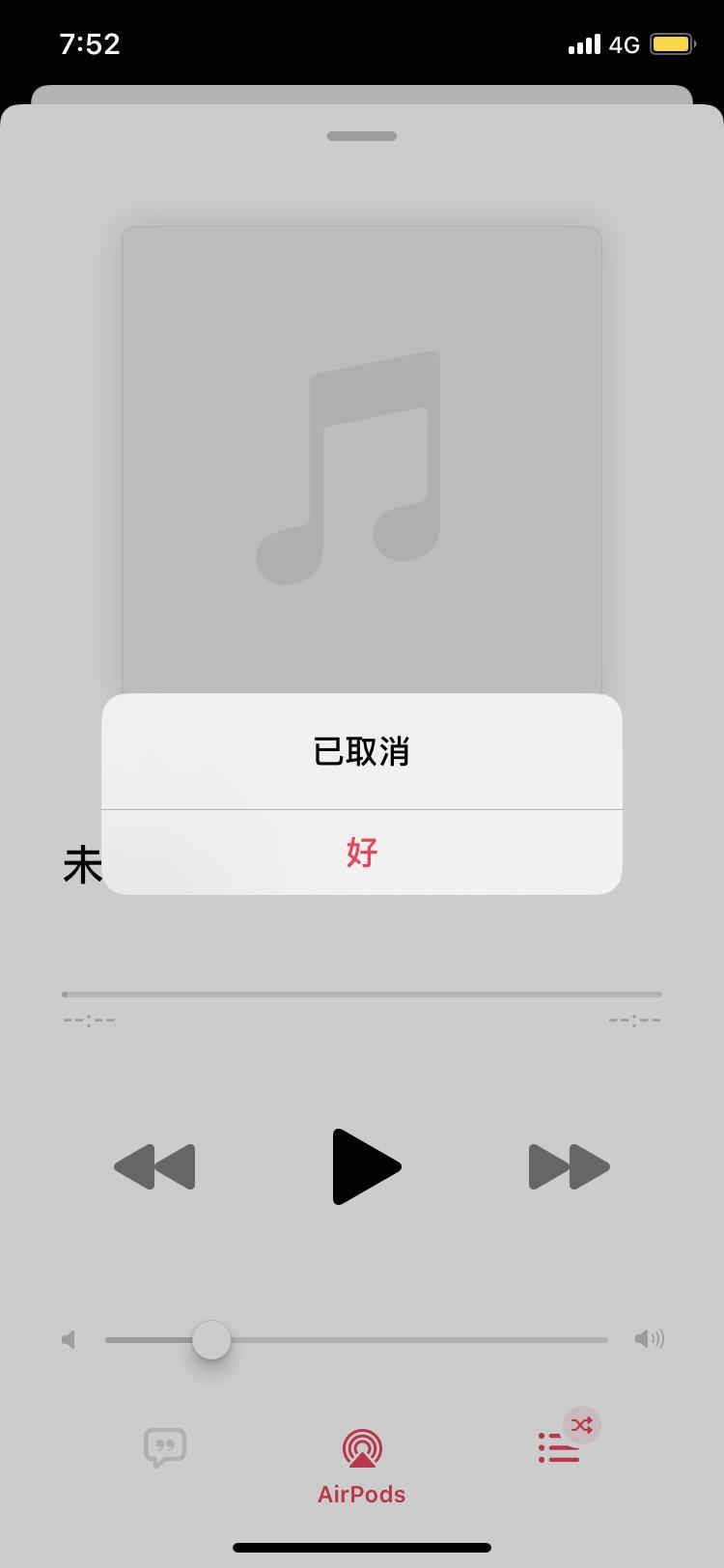Image resolution: width=724 pixels, height=1568 pixels.
Task: Skip ahead with the fast-forward button
Action: pos(569,1166)
